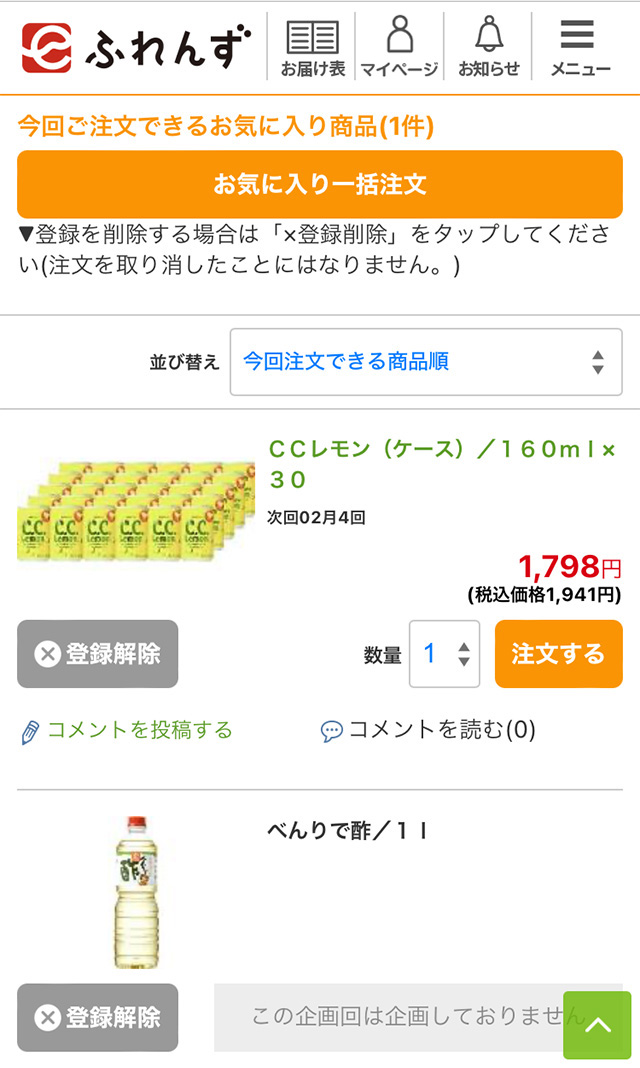Go to the ふれんず home logo
Screen dimensions: 640x1068
coord(137,47)
